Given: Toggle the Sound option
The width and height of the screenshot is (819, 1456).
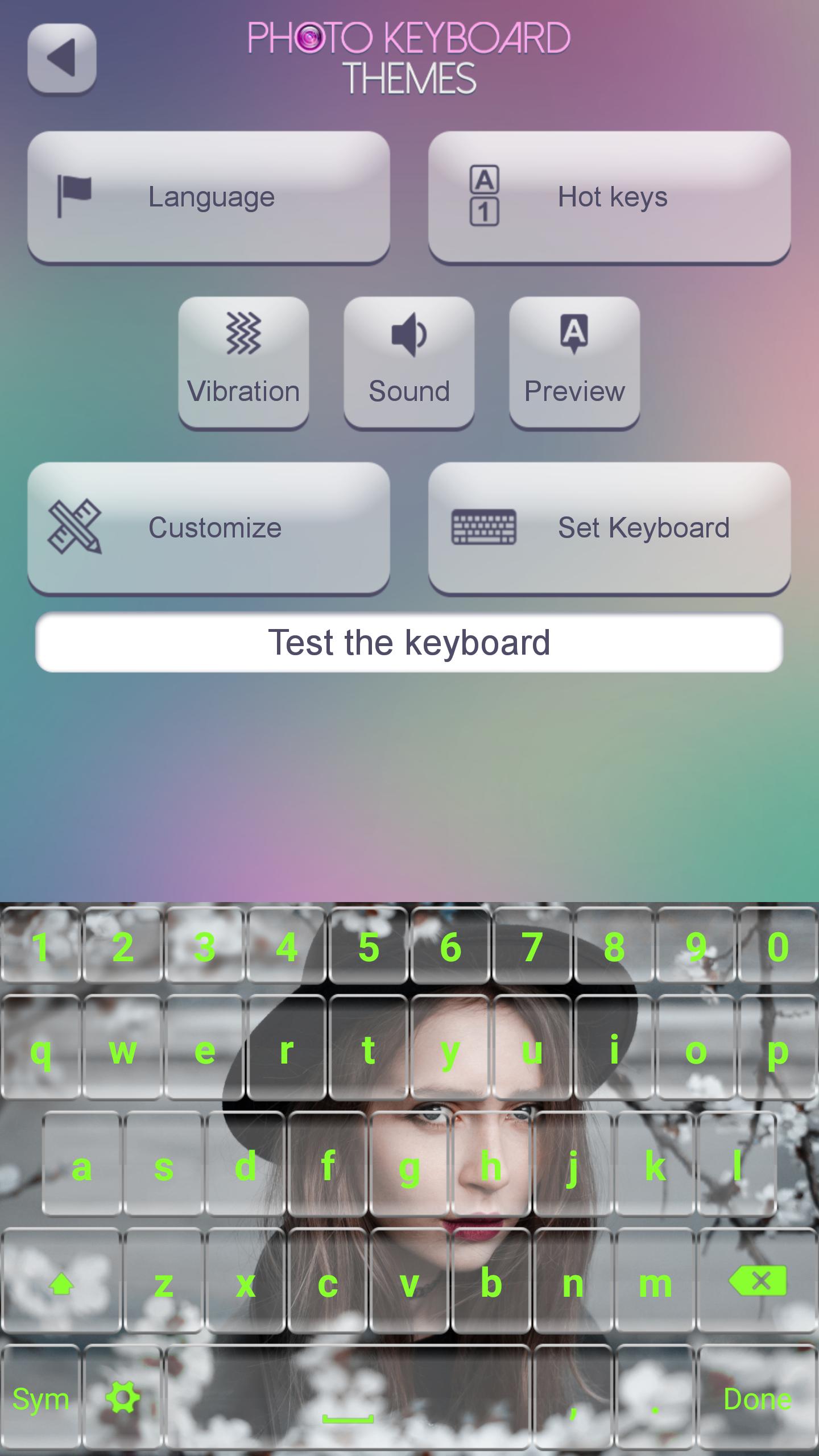Looking at the screenshot, I should click(409, 362).
